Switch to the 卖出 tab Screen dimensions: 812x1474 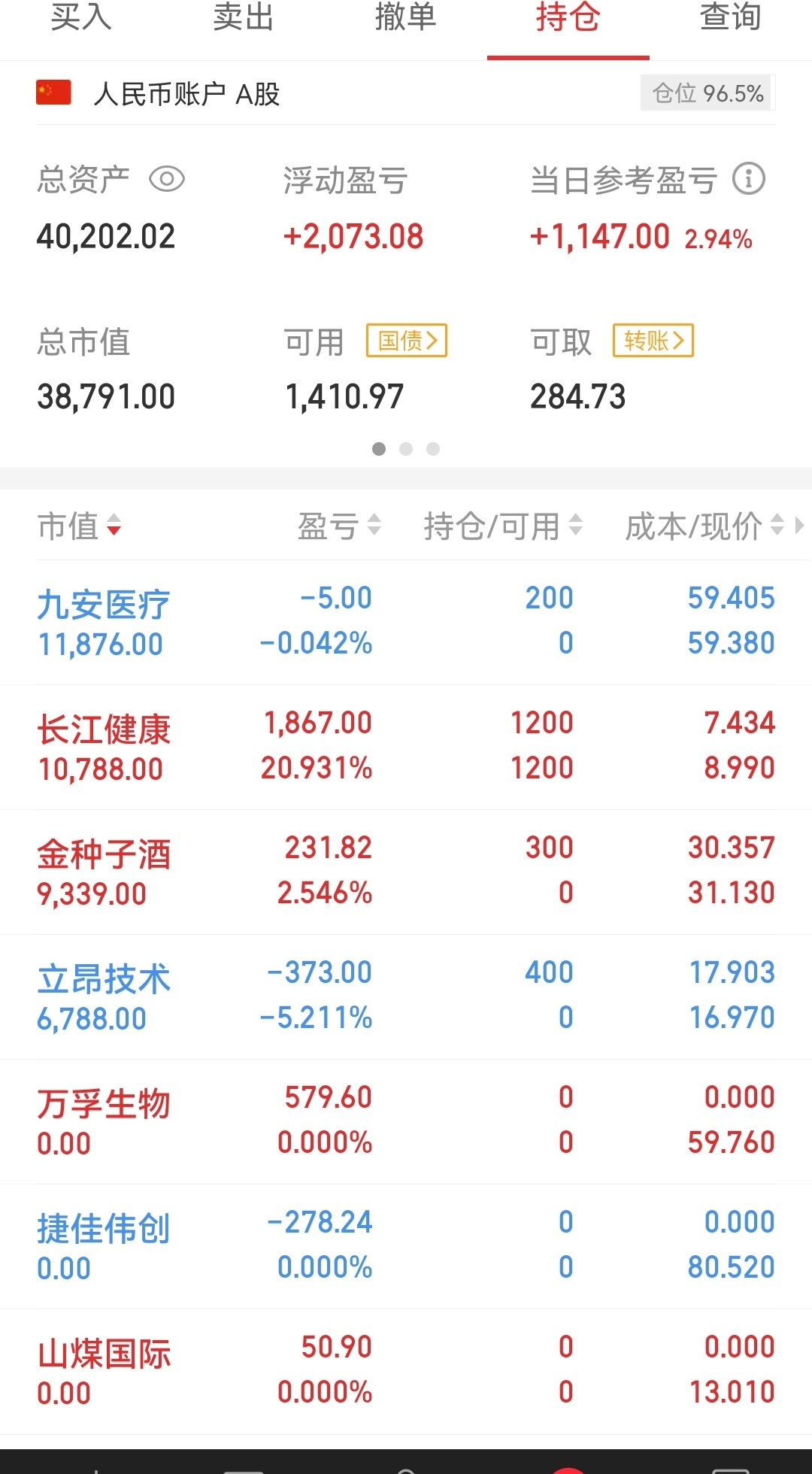coord(244,18)
